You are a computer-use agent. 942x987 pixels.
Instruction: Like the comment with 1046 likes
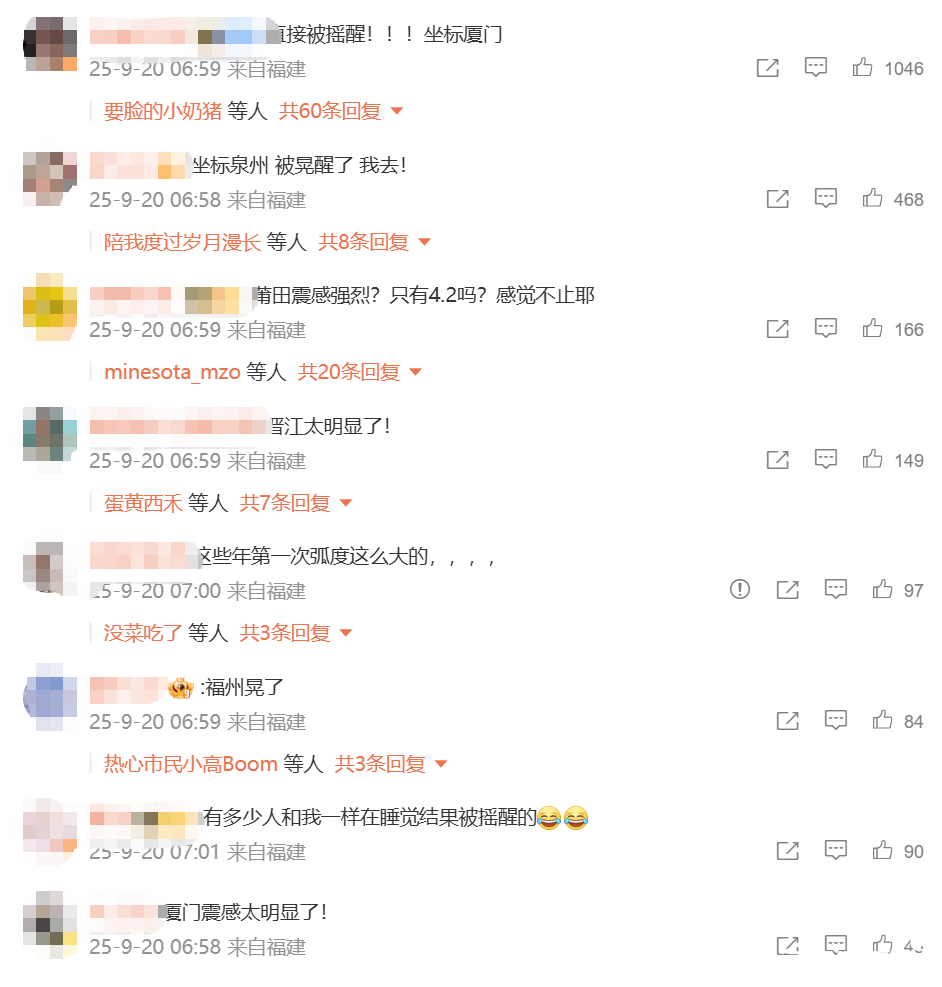(x=863, y=68)
